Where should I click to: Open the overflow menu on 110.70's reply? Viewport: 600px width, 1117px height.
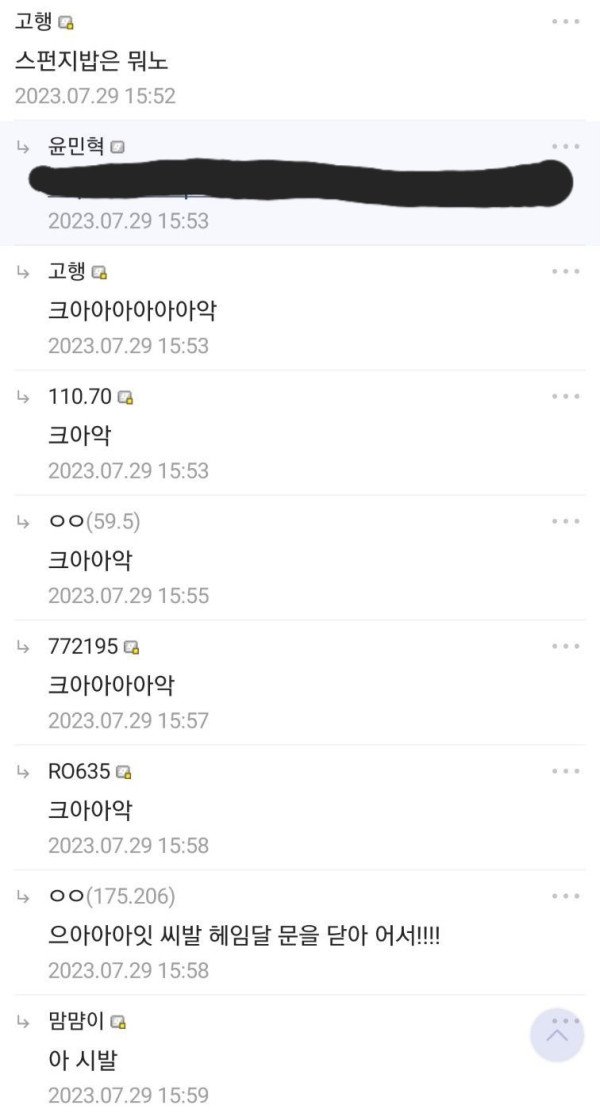[x=565, y=396]
